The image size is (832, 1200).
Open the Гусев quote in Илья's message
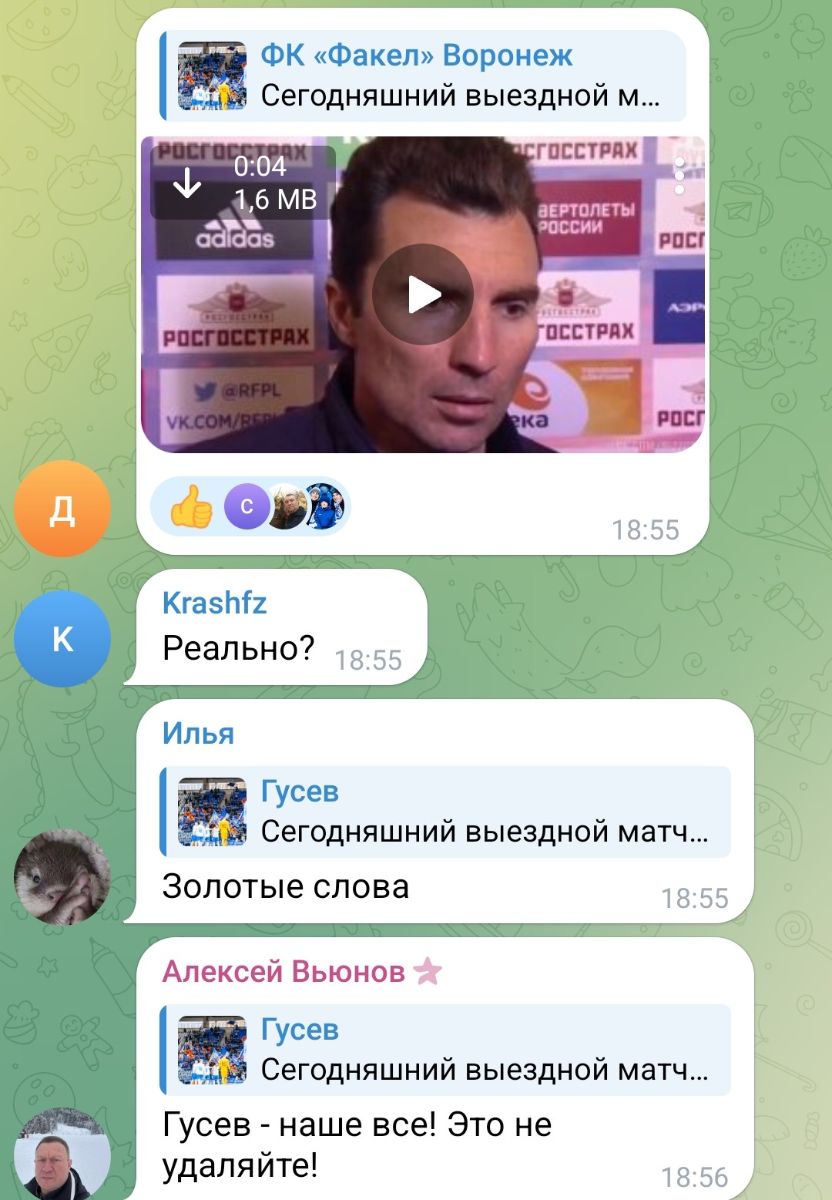point(444,812)
